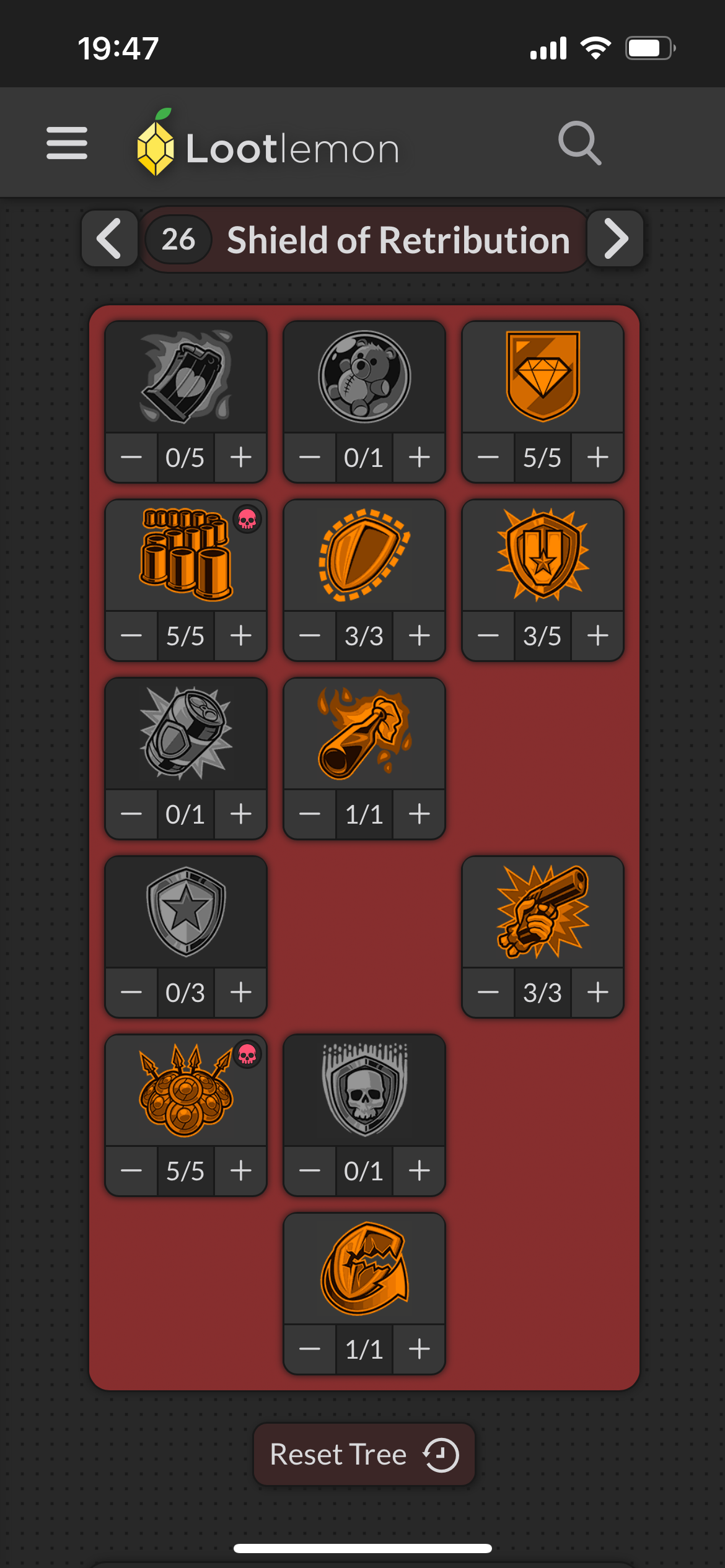Go to the previous skill tree
This screenshot has height=1568, width=725.
click(x=110, y=239)
